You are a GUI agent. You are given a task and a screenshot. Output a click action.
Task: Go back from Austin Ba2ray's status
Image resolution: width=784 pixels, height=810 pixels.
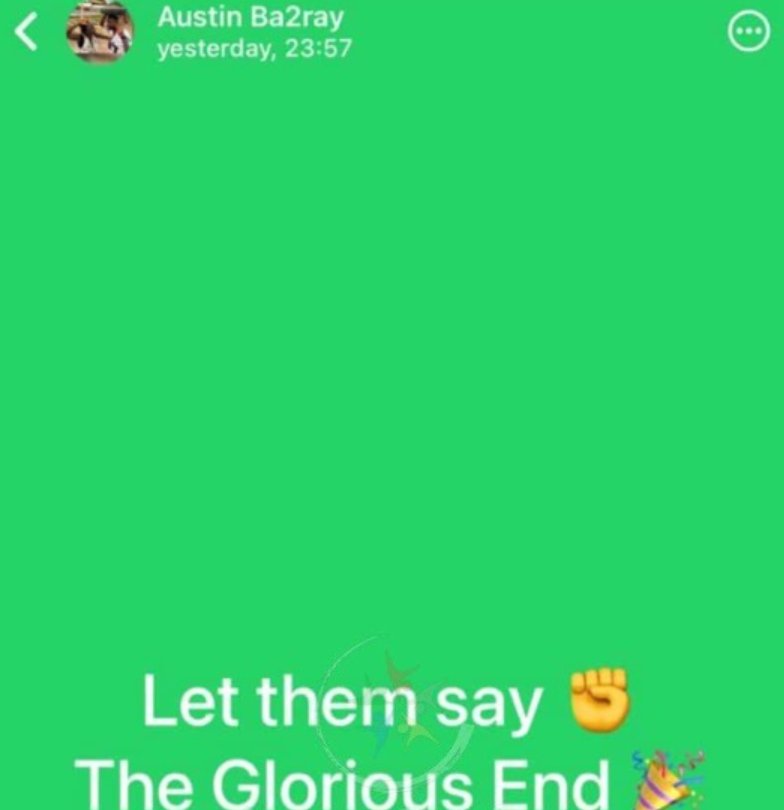pyautogui.click(x=26, y=32)
